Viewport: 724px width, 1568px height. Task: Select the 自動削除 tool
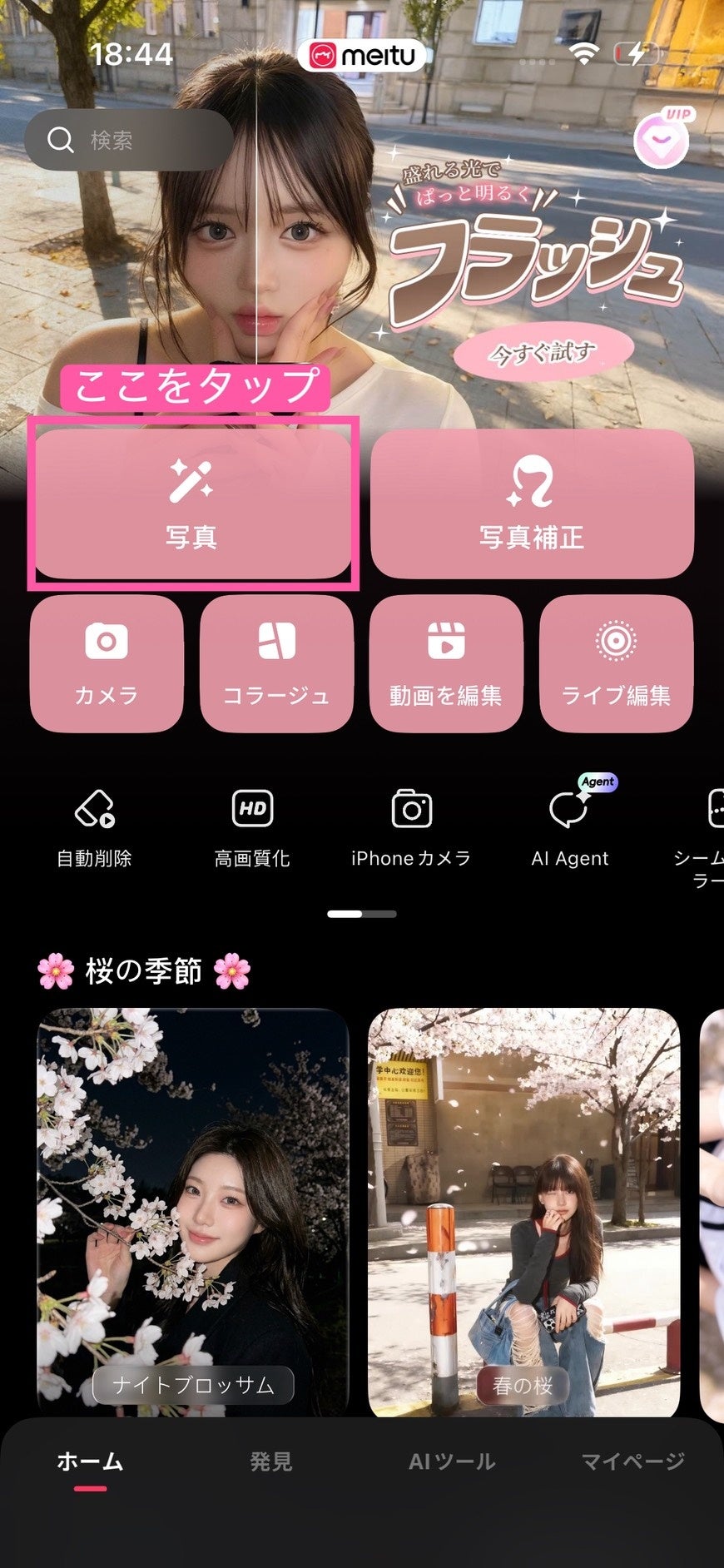[x=94, y=826]
